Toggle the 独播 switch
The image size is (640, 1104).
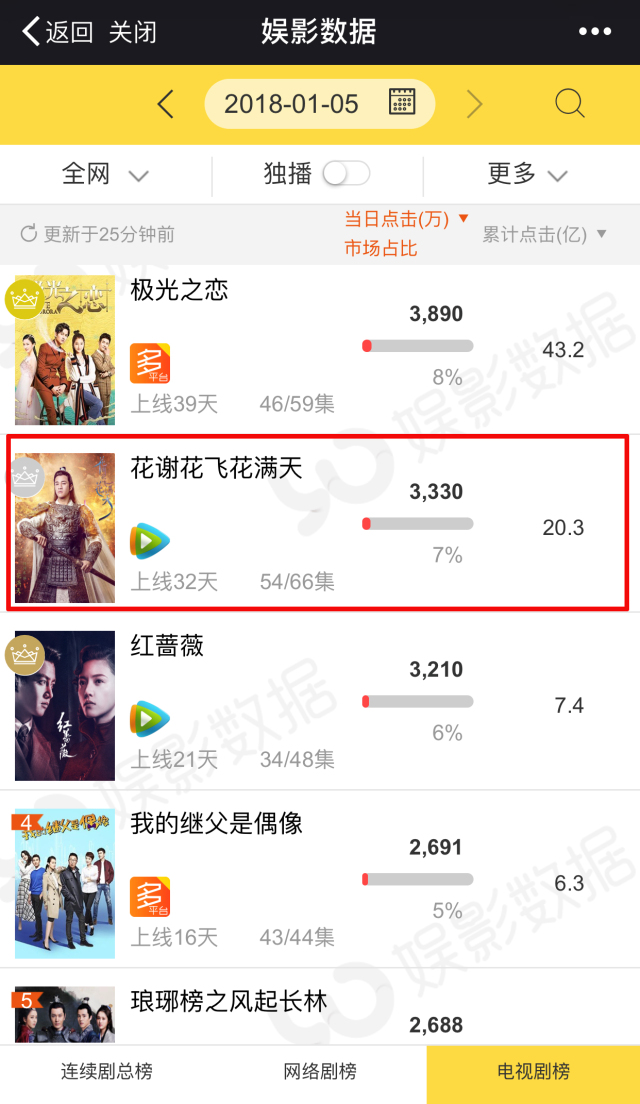[x=346, y=174]
